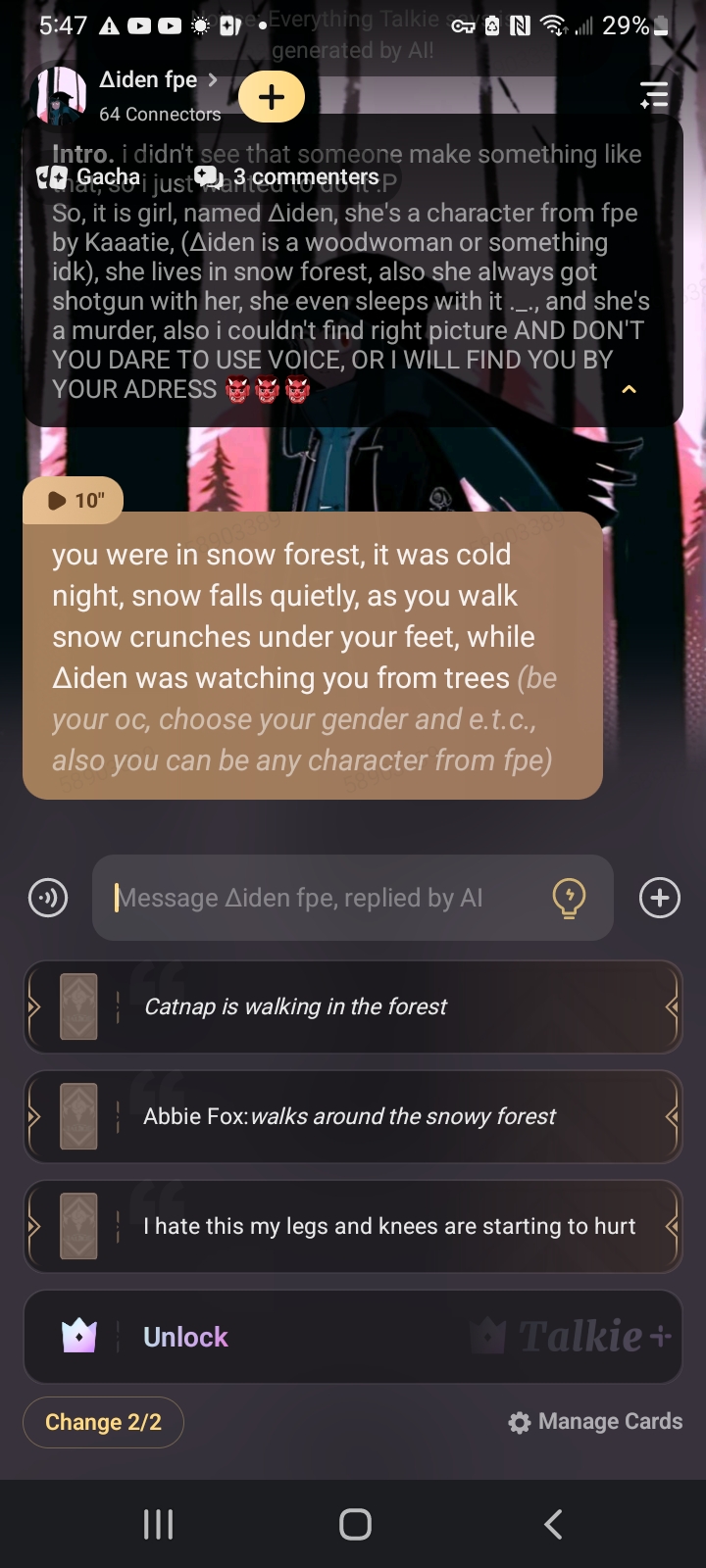
Task: Open Aiden fpe character profile
Action: pyautogui.click(x=147, y=81)
